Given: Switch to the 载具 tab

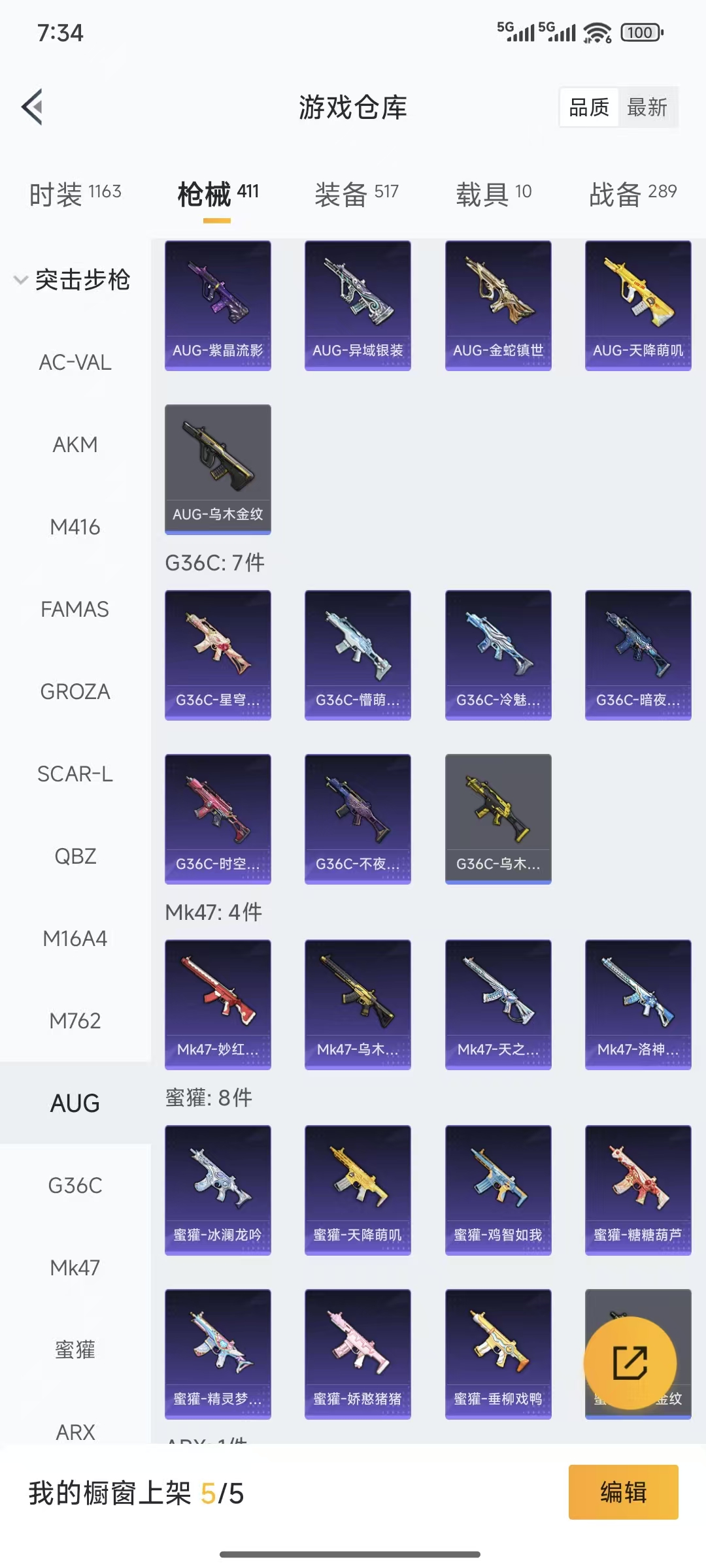Looking at the screenshot, I should (x=494, y=193).
